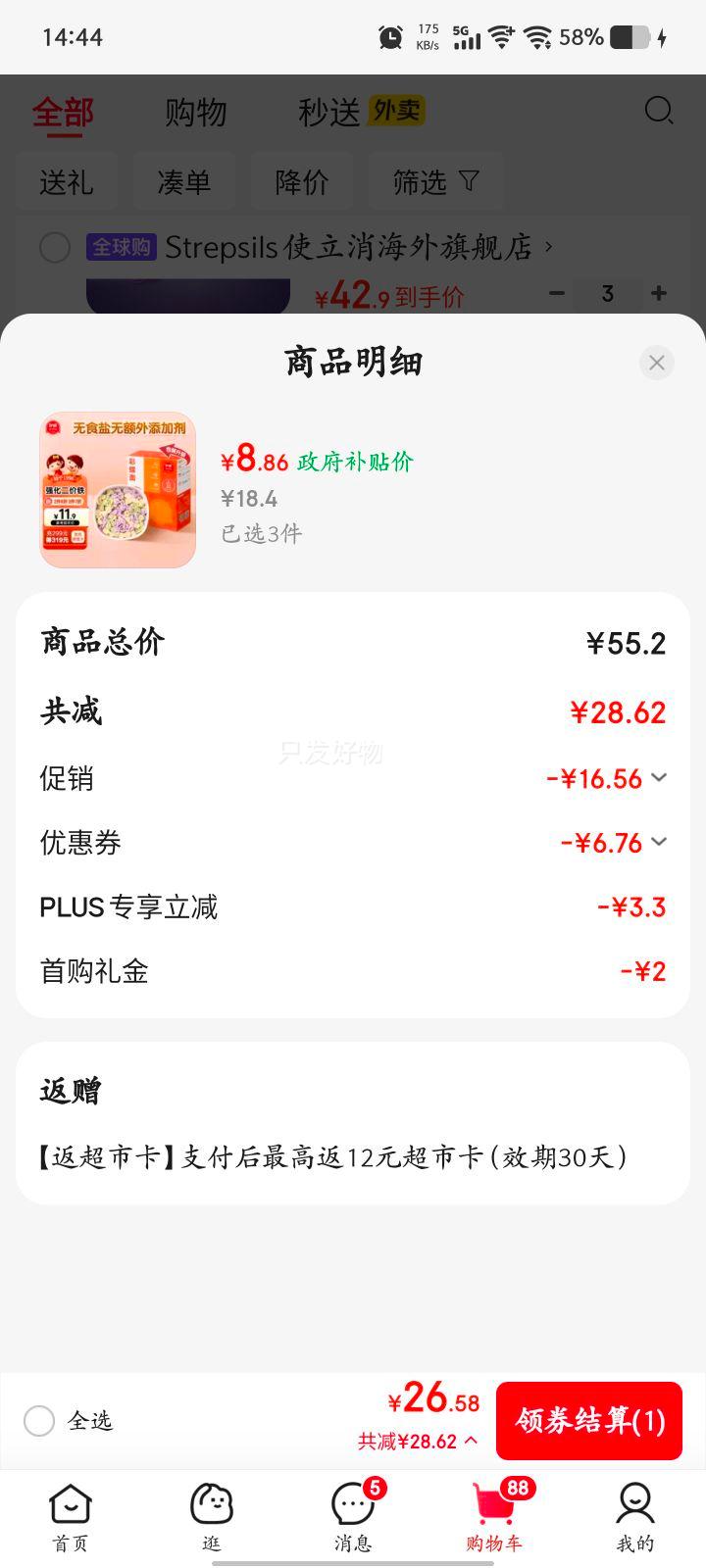Tap the product thumbnail image

(117, 489)
